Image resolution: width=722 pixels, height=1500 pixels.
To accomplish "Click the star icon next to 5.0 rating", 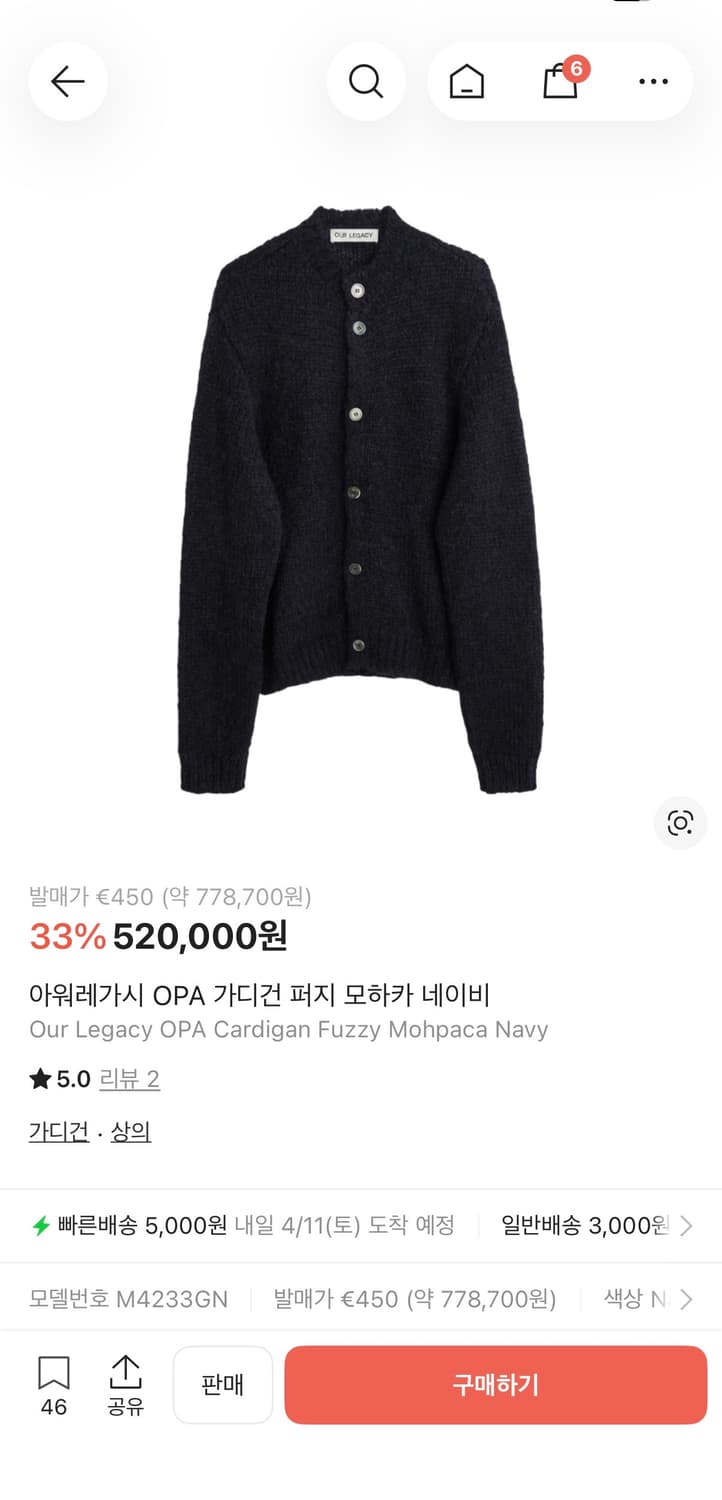I will click(x=38, y=1080).
